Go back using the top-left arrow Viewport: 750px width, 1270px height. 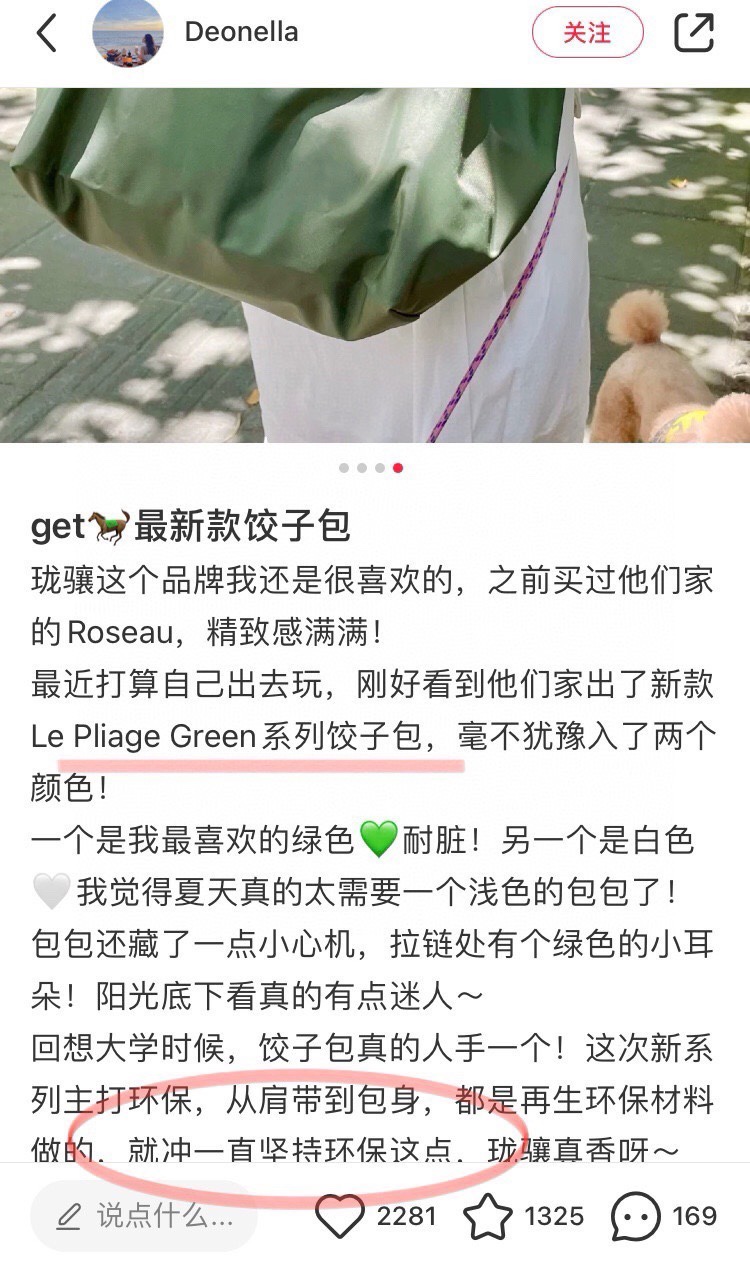click(46, 33)
